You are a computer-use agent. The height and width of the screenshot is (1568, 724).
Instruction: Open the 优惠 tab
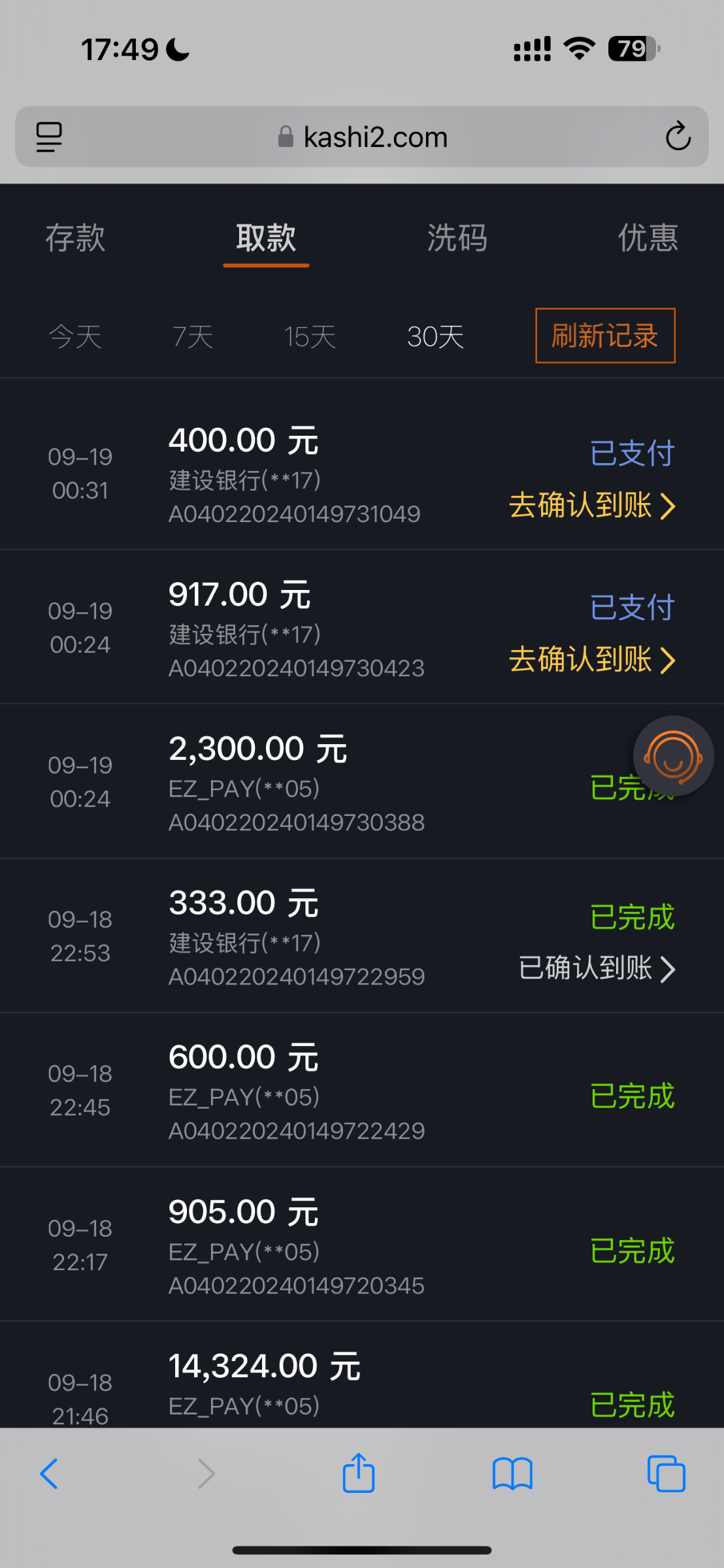pos(648,238)
